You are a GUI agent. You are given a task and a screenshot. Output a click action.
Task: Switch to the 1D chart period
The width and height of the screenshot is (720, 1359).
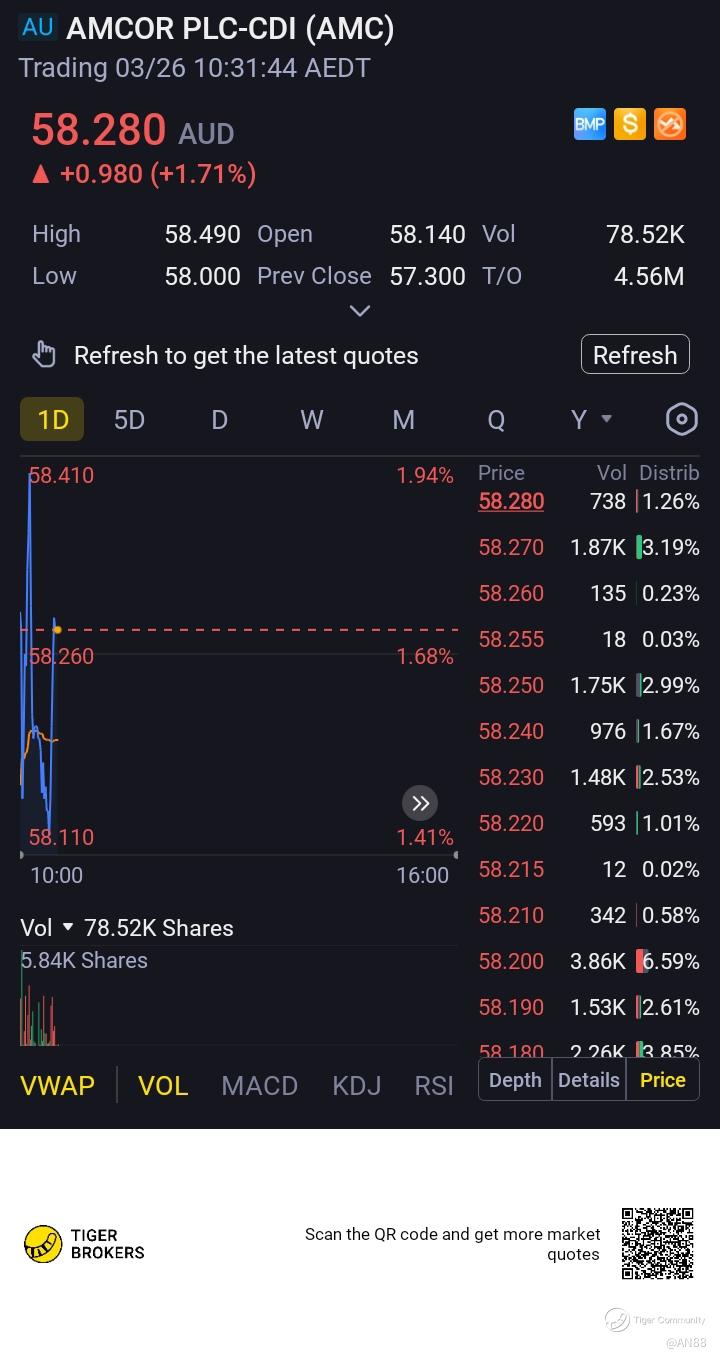(x=52, y=419)
